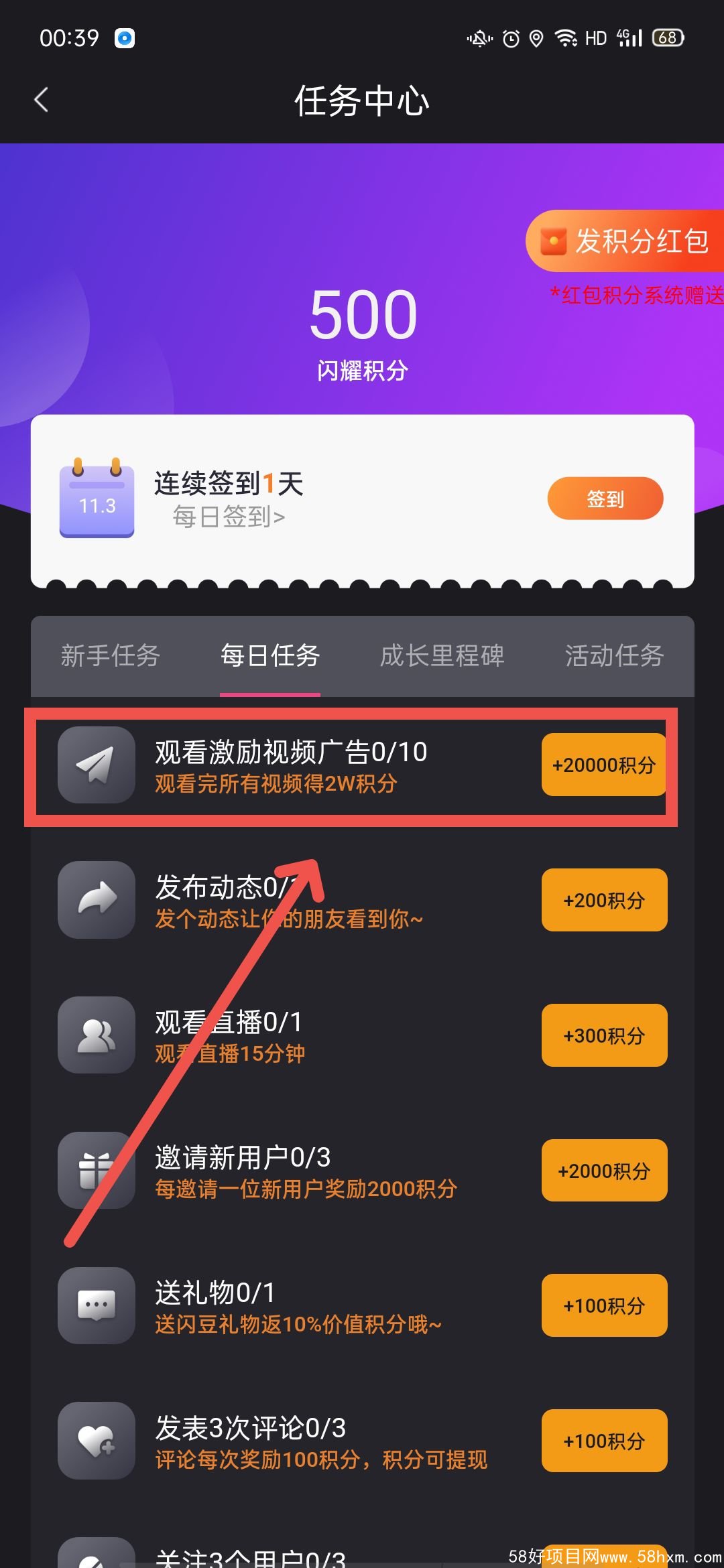Image resolution: width=724 pixels, height=1568 pixels.
Task: Claim +20000积分 for watching video ads
Action: click(603, 765)
